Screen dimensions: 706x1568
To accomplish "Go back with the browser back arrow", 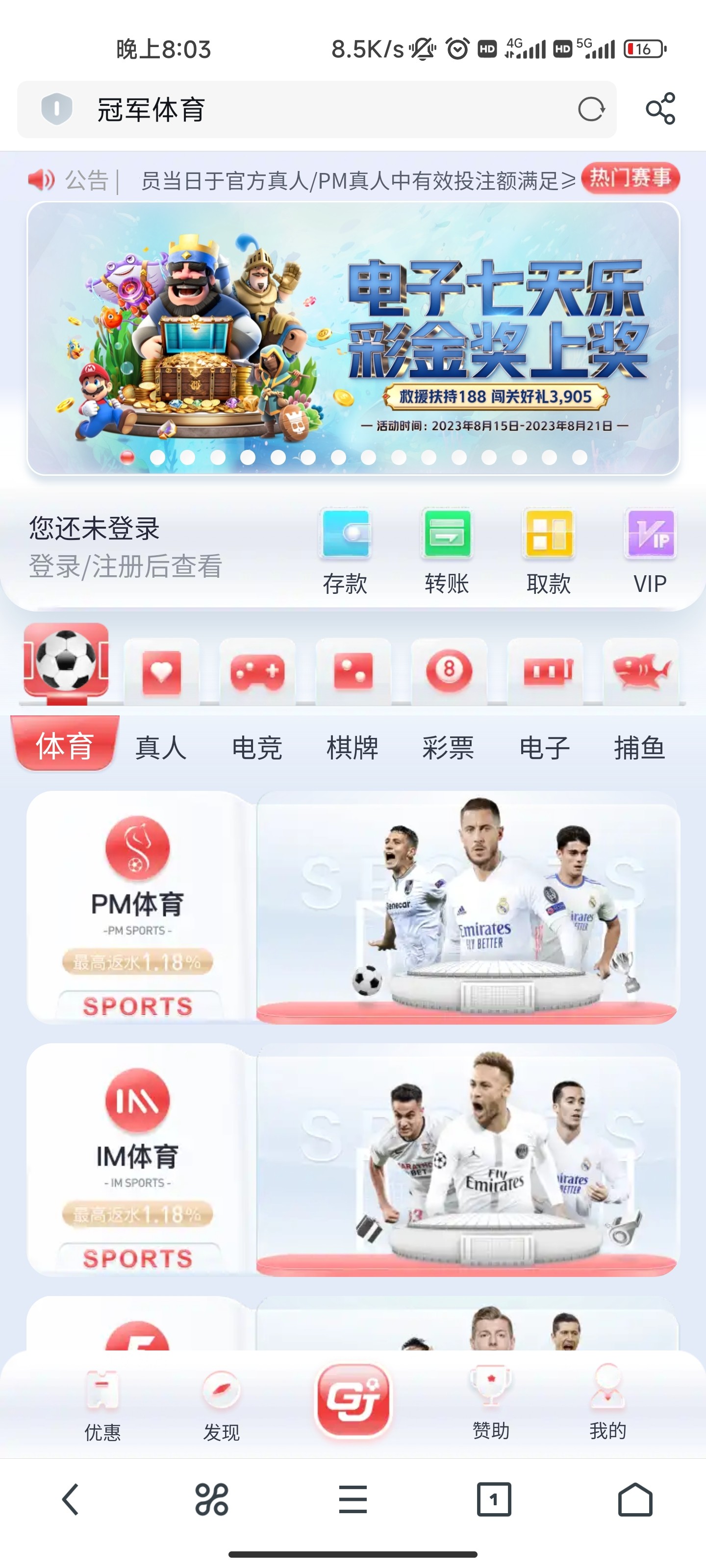I will click(71, 1498).
